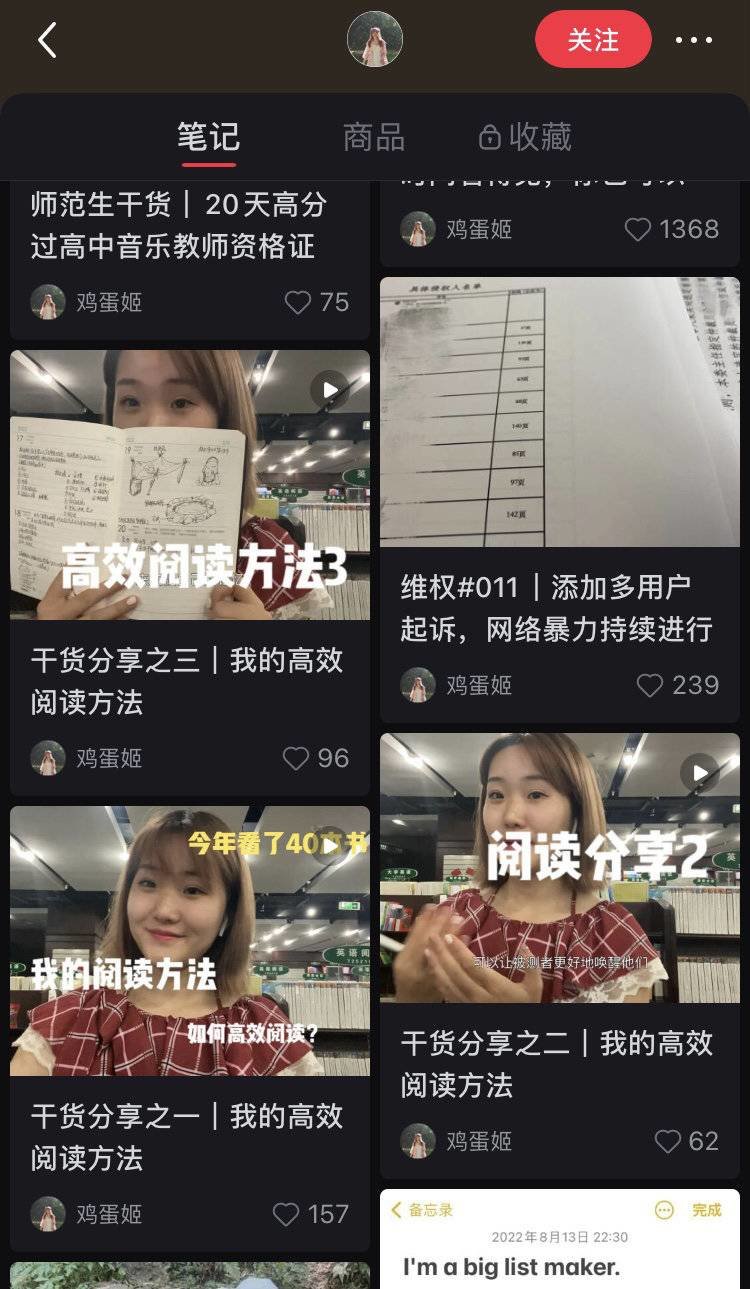750x1289 pixels.
Task: Go back using the top-left arrow
Action: coord(47,40)
